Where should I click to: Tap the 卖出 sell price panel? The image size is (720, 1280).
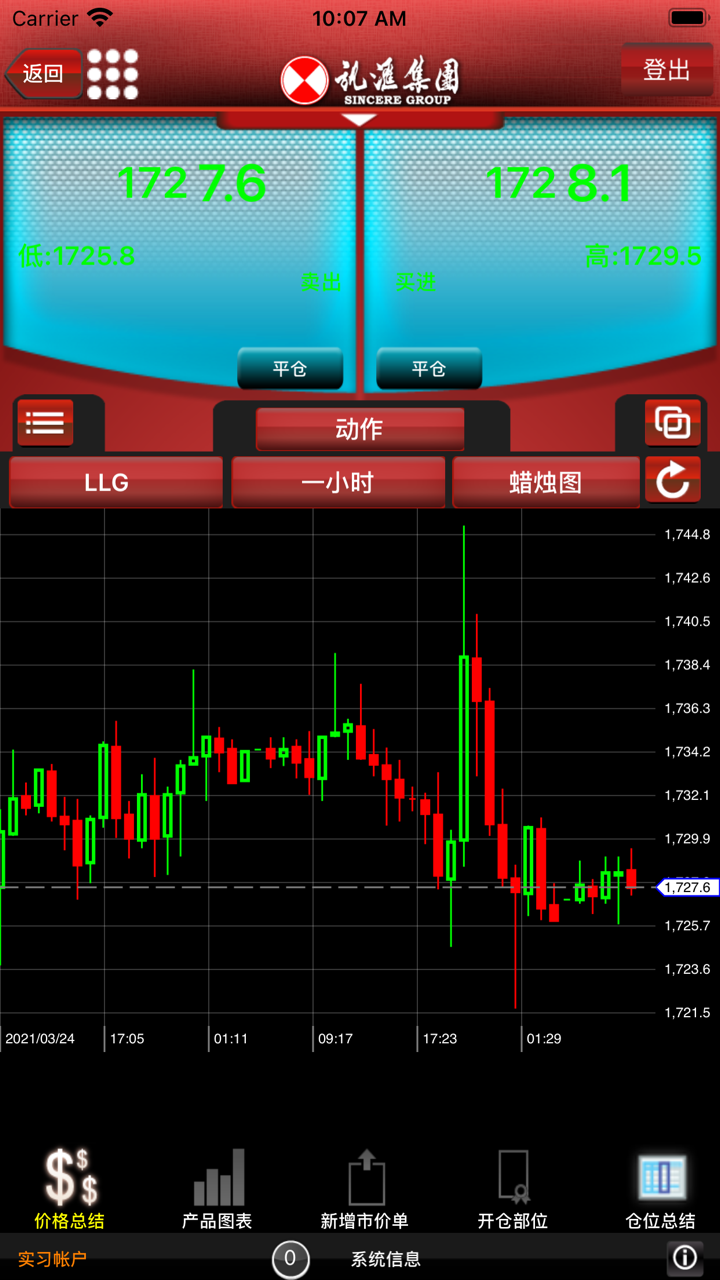click(180, 230)
